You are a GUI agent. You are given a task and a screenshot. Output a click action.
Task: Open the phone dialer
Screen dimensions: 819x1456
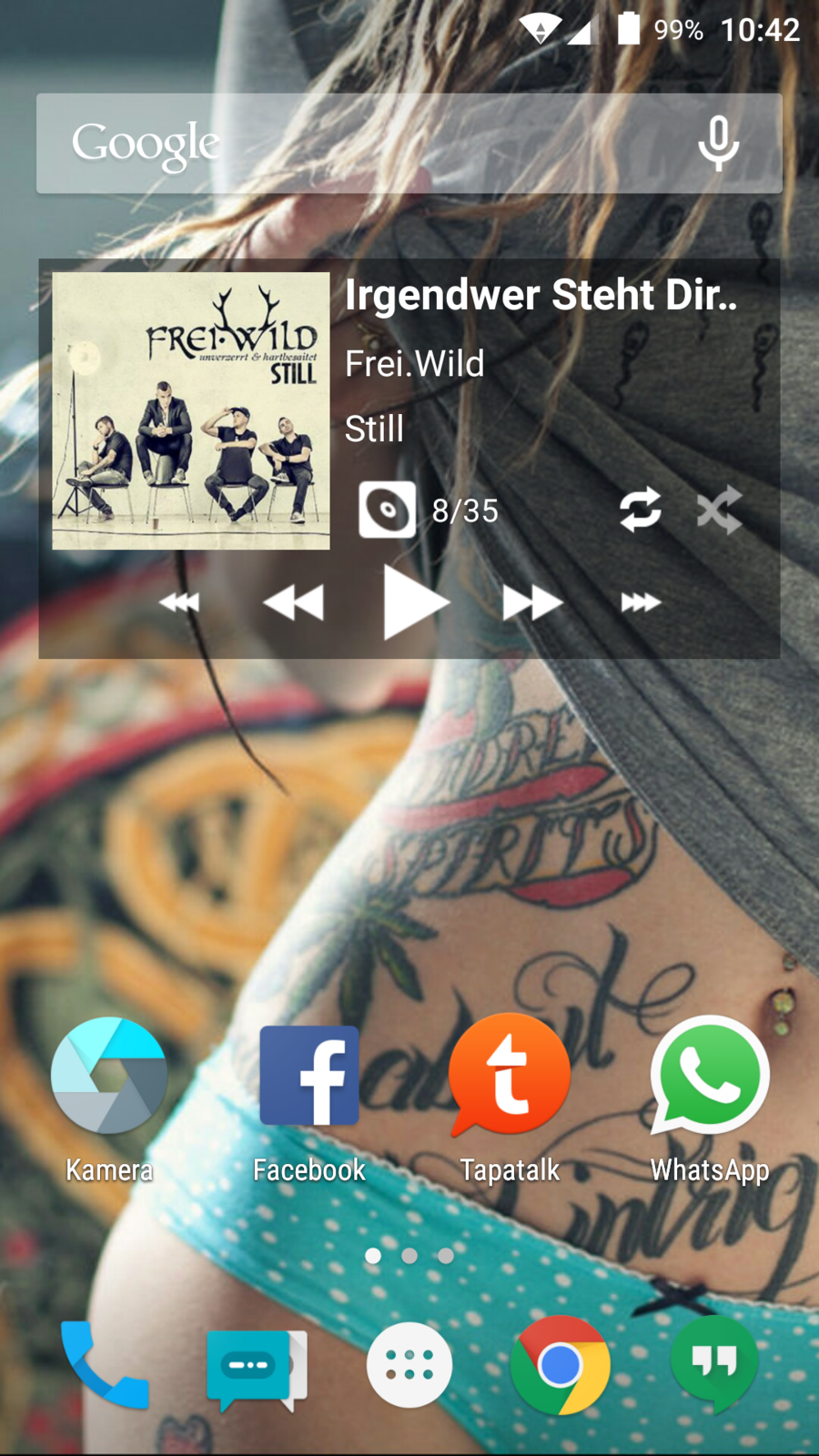tap(105, 1363)
